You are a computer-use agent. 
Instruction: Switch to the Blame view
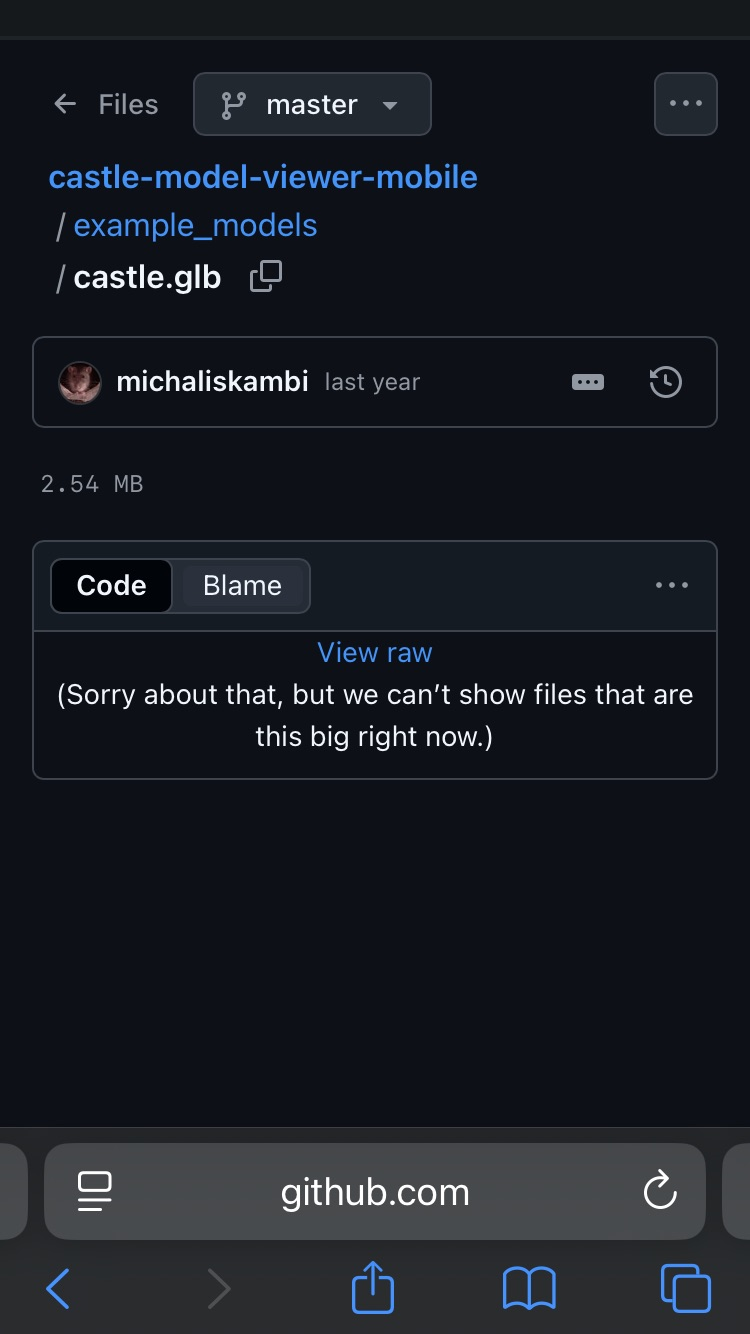(242, 585)
